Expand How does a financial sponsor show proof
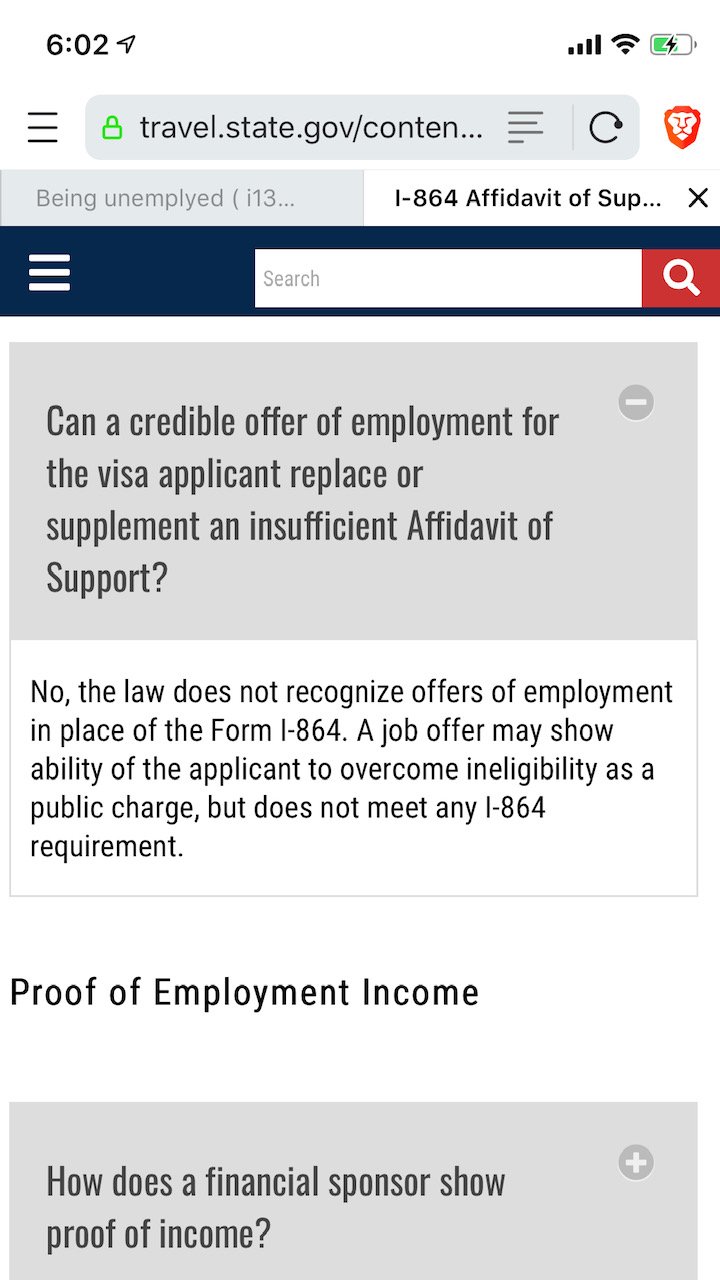The image size is (720, 1280). coord(636,1163)
